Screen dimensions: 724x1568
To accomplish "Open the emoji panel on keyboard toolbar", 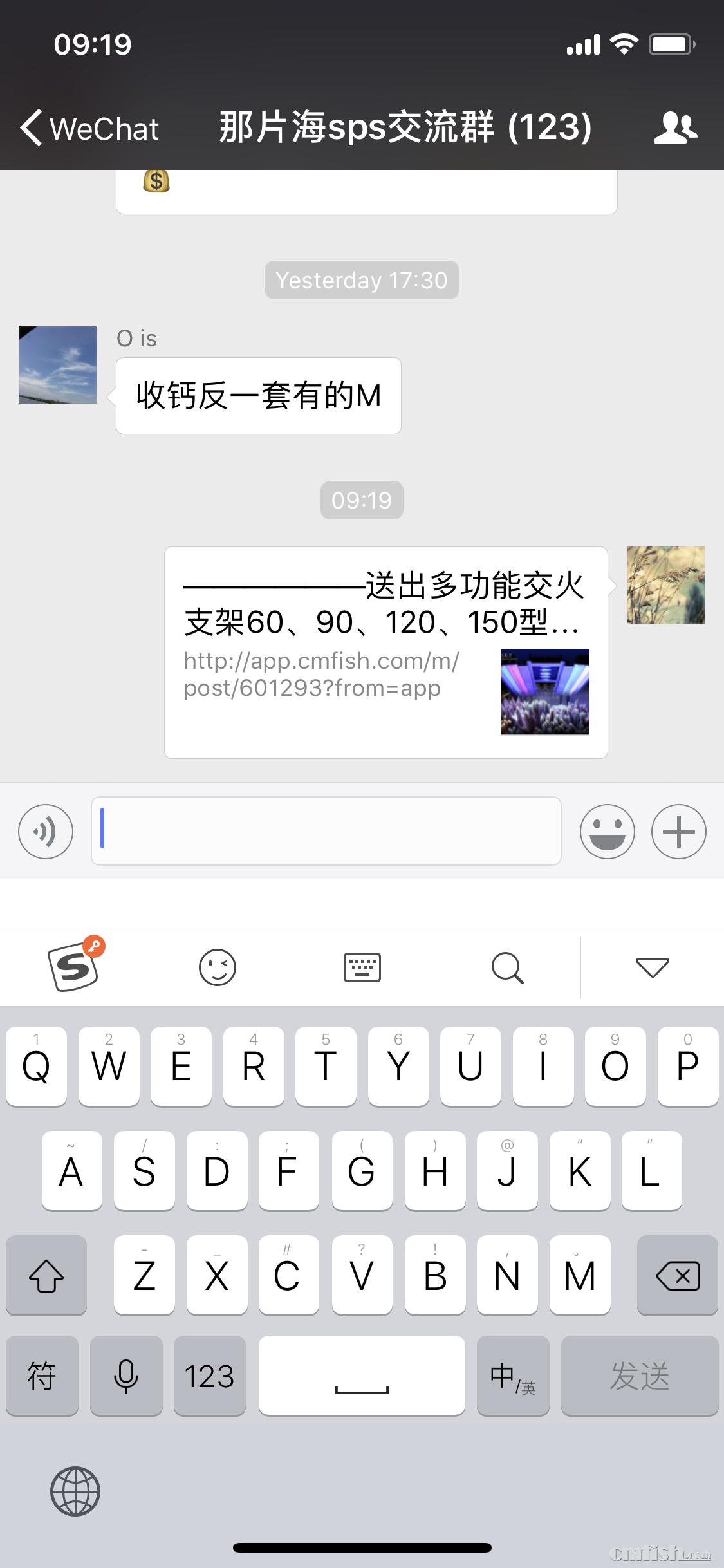I will pos(217,967).
